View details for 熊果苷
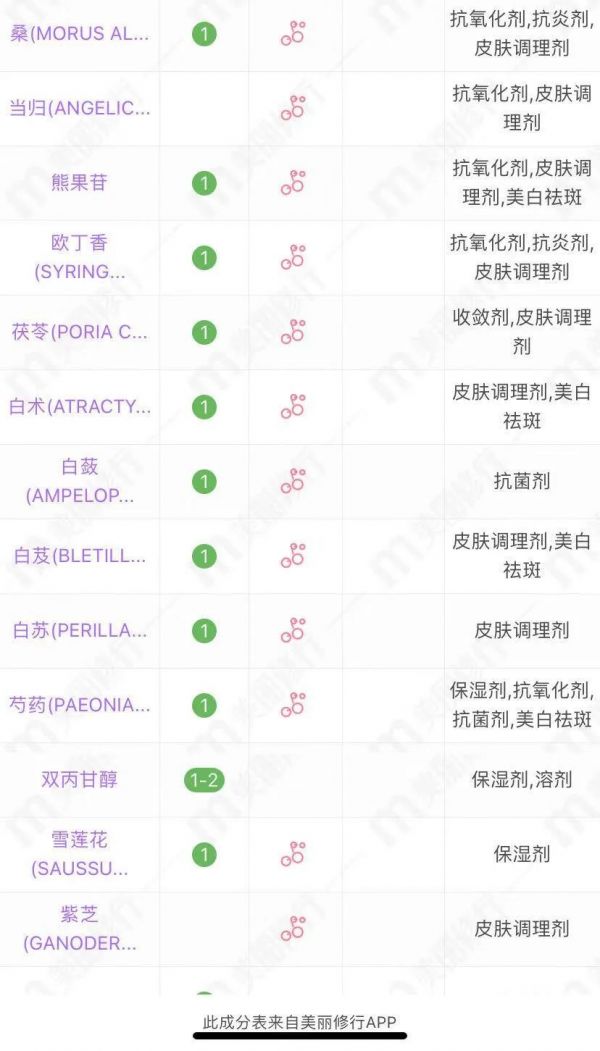The width and height of the screenshot is (600, 1051). pyautogui.click(x=80, y=183)
